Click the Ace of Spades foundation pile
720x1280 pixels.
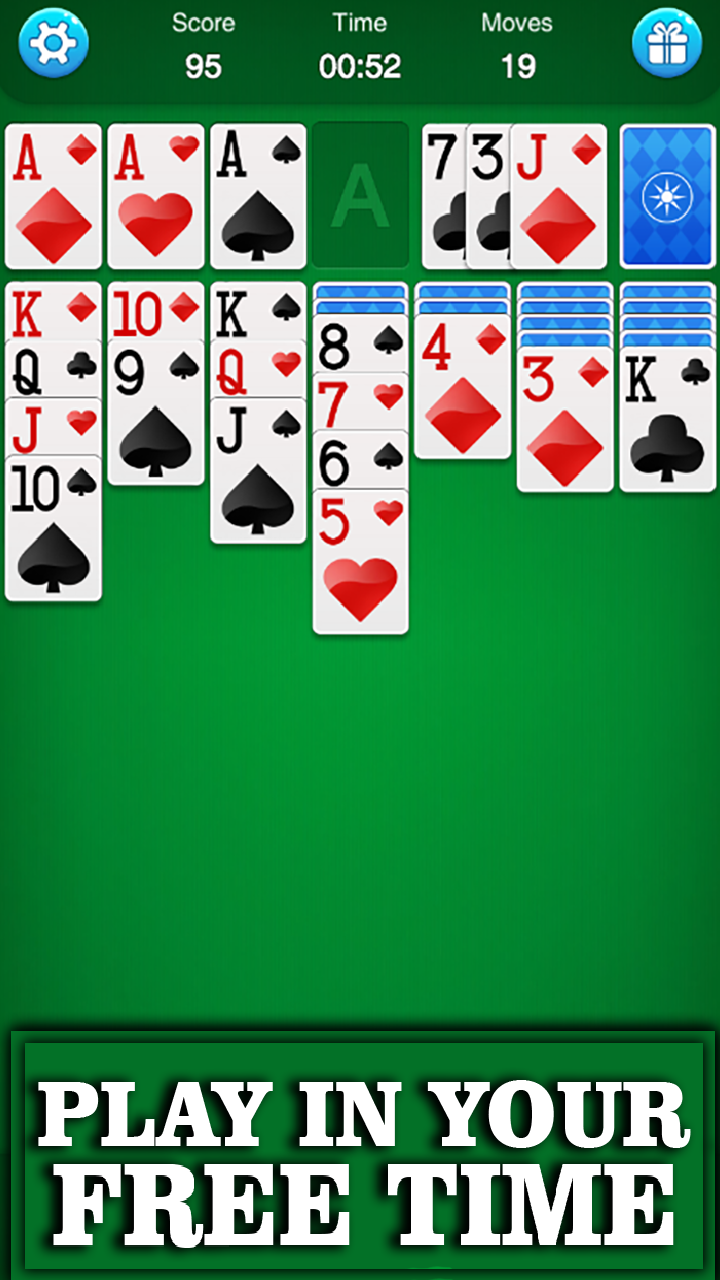[257, 196]
